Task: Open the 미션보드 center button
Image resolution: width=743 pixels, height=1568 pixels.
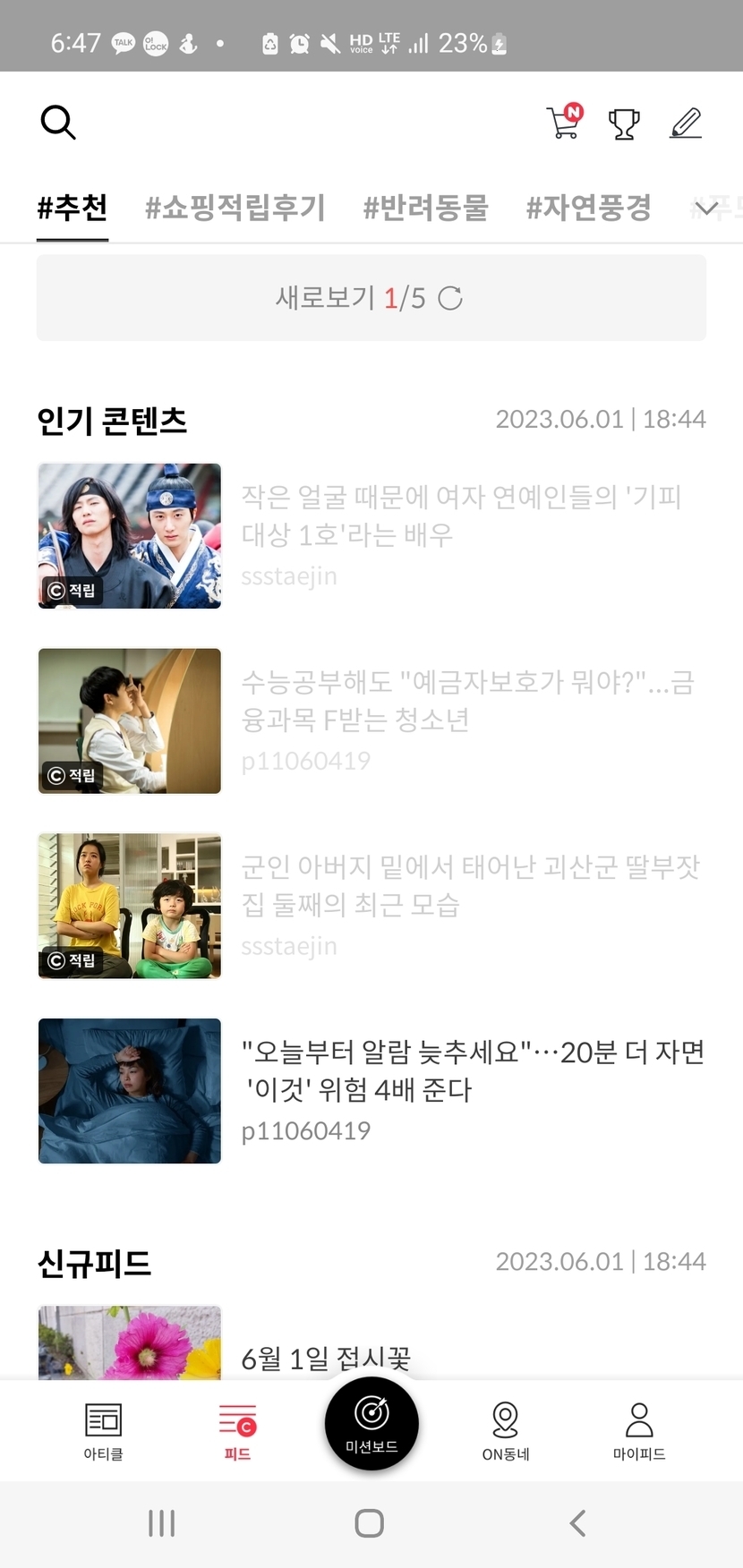Action: [371, 1423]
